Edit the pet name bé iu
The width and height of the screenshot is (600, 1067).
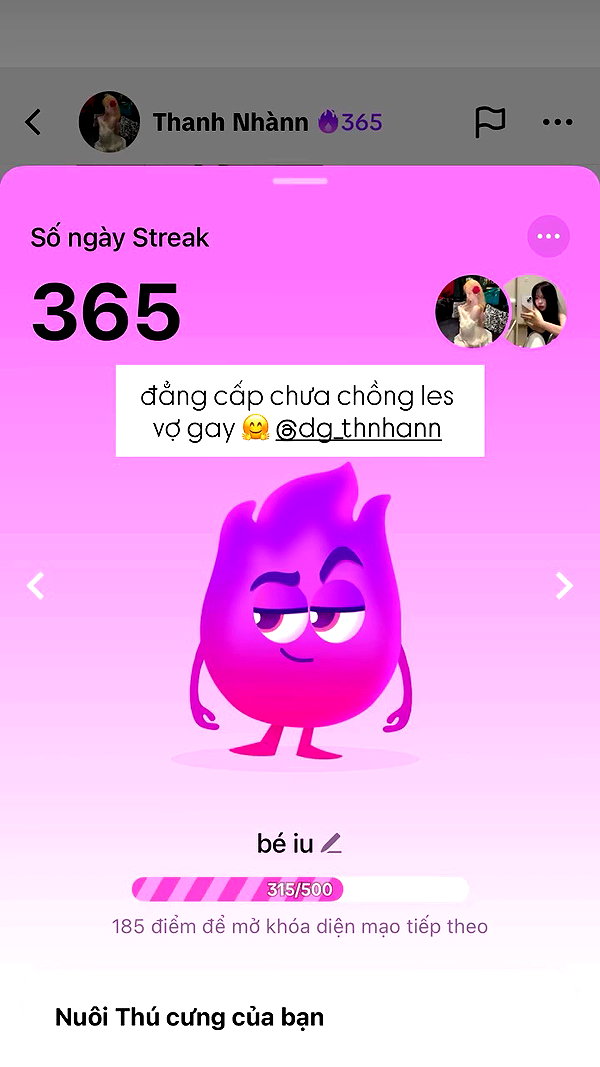click(x=331, y=844)
